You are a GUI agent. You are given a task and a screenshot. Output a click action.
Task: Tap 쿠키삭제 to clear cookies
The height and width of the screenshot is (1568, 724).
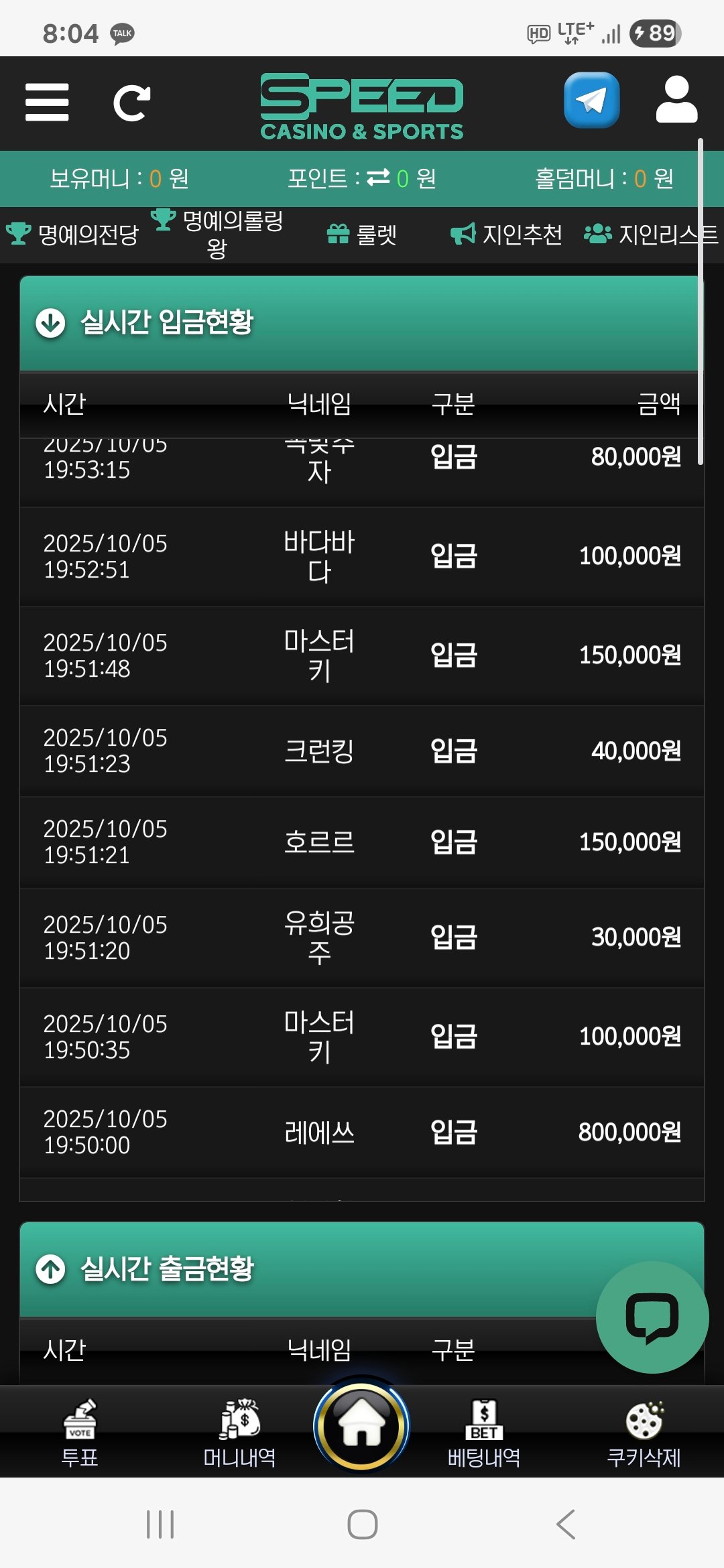pyautogui.click(x=644, y=1430)
